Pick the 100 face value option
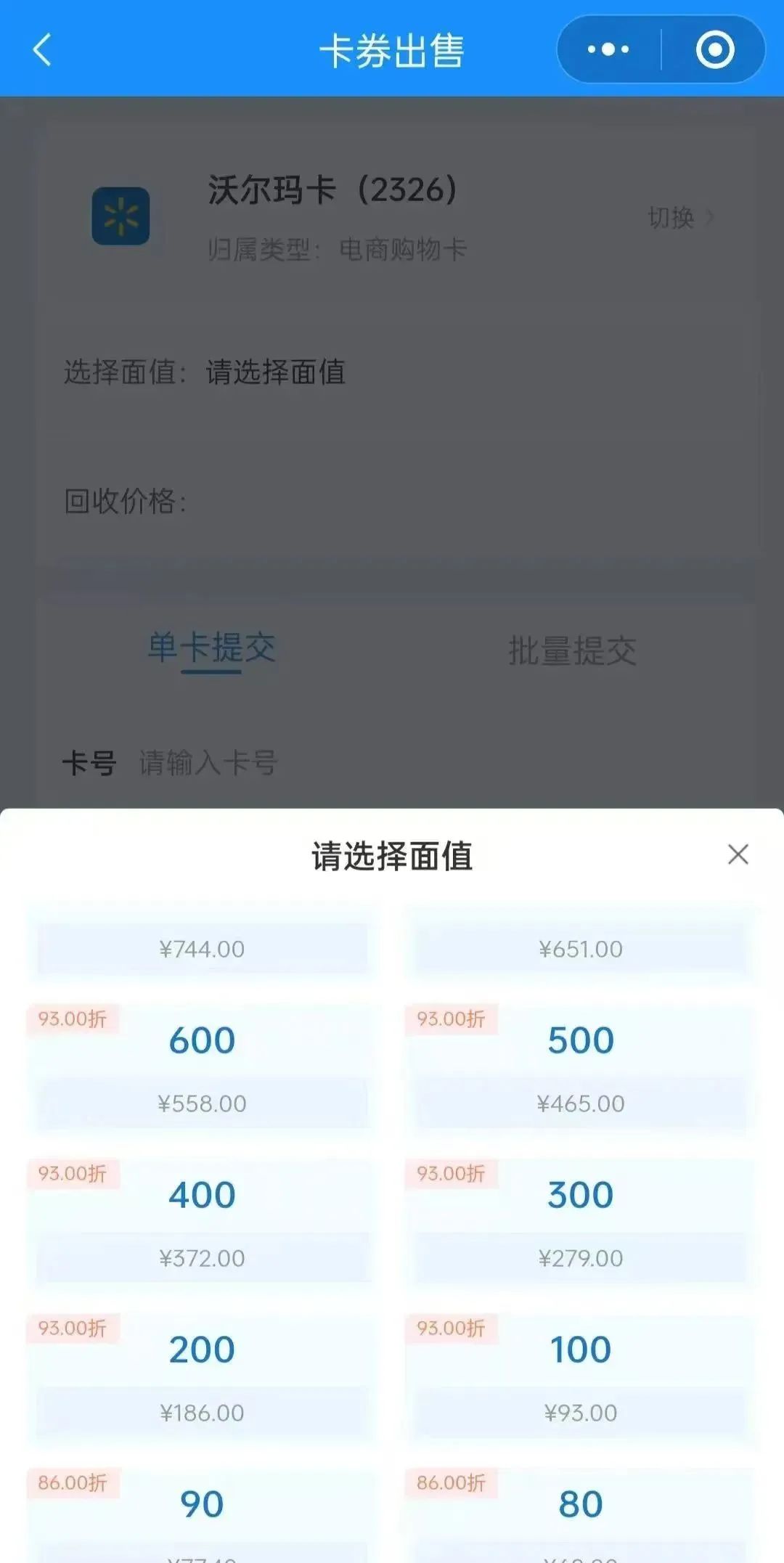This screenshot has width=784, height=1563. [580, 1376]
